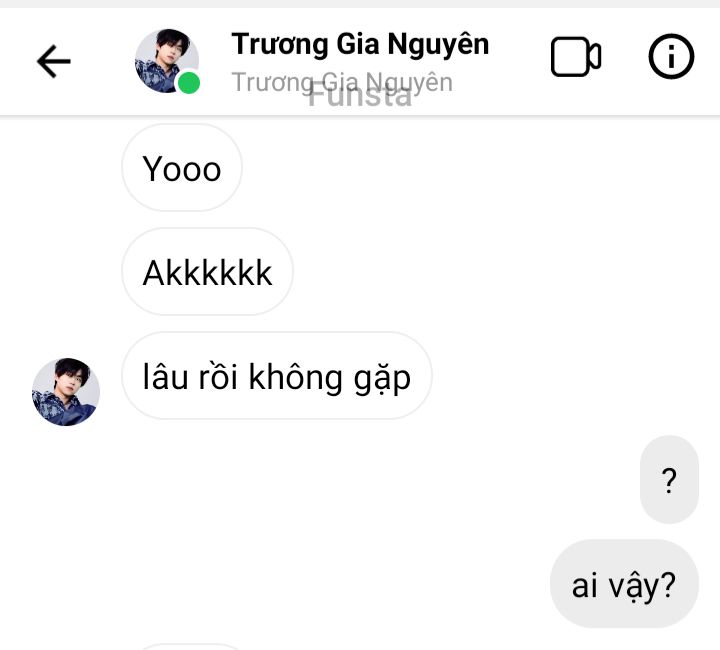
Task: Tap the avatar beside "lâu rồi không gặp"
Action: coord(66,392)
